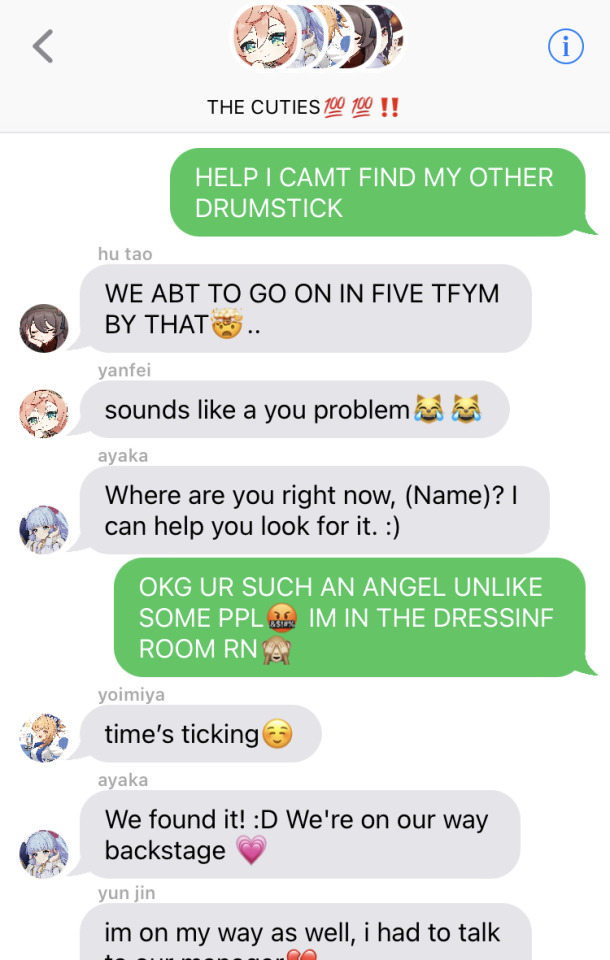Open the group info icon
610x960 pixels.
(565, 46)
